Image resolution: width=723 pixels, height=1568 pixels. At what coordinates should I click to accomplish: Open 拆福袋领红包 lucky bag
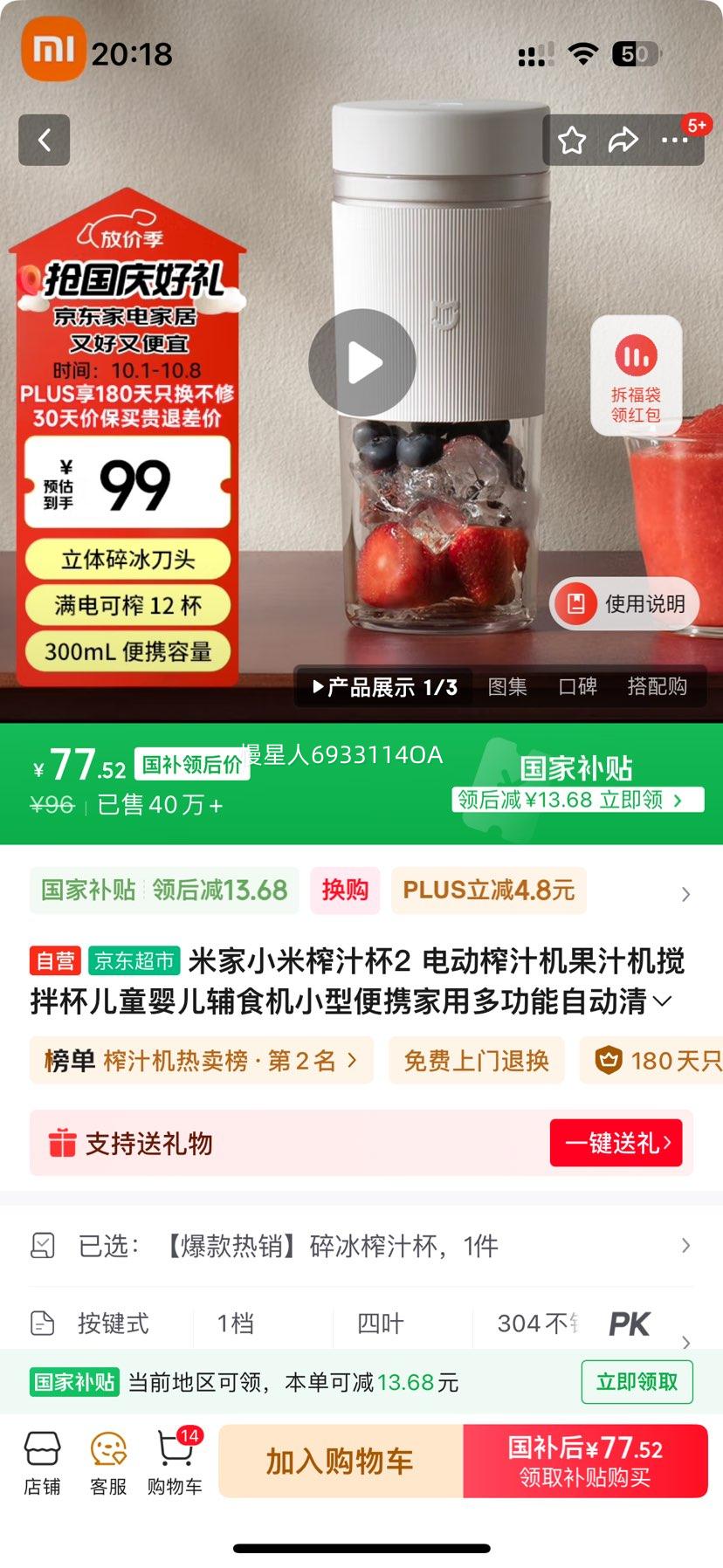(x=637, y=376)
